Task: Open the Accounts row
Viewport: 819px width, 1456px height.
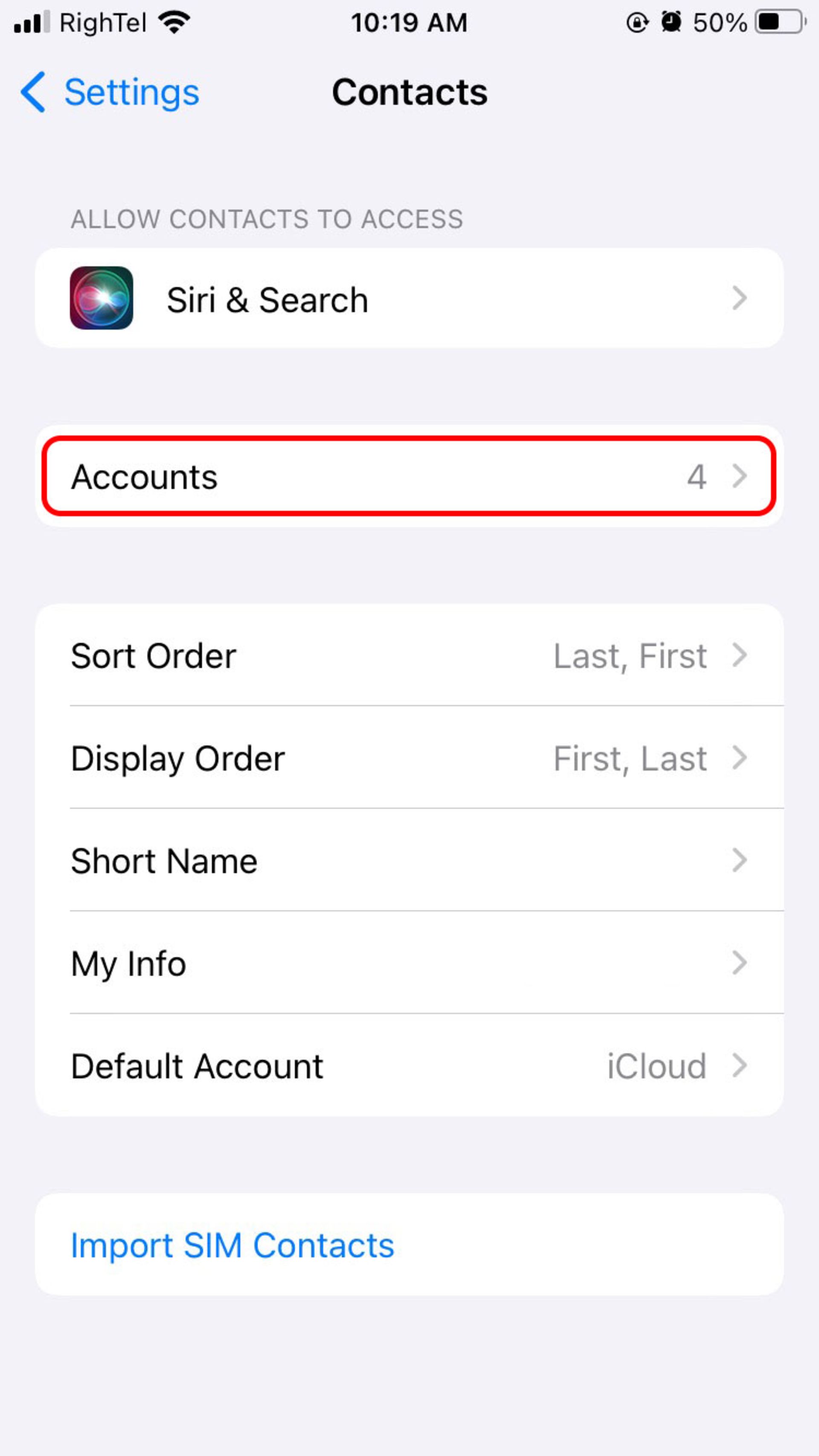Action: coord(408,477)
